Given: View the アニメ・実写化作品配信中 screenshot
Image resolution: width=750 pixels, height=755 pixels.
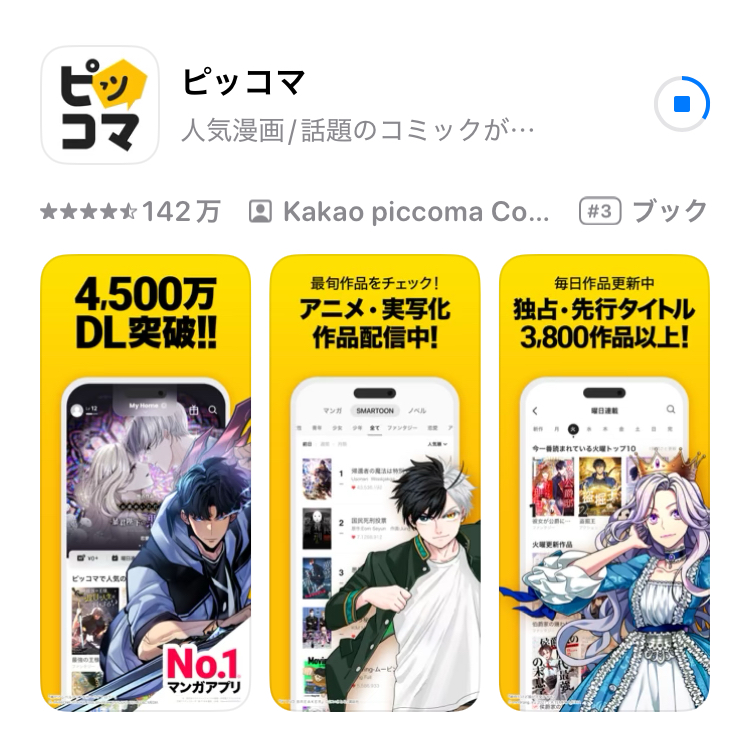Looking at the screenshot, I should [x=375, y=483].
